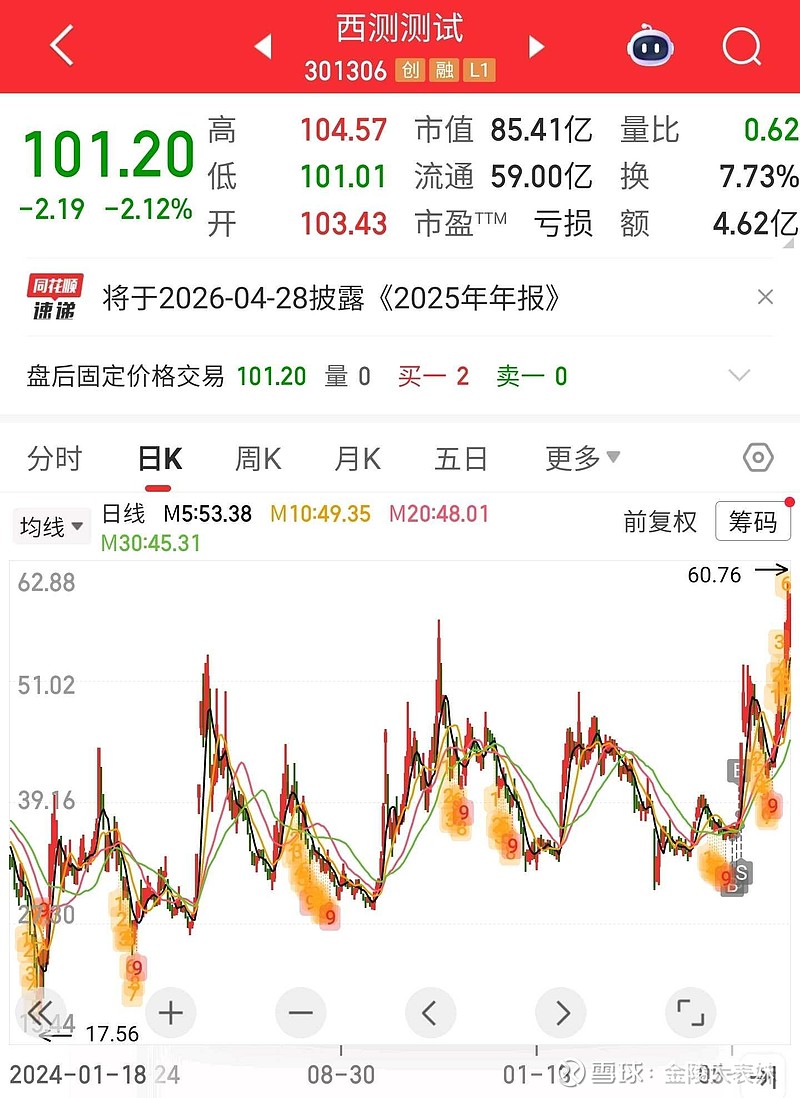Toggle the 筹码 chip distribution overlay
800x1098 pixels.
click(x=753, y=522)
